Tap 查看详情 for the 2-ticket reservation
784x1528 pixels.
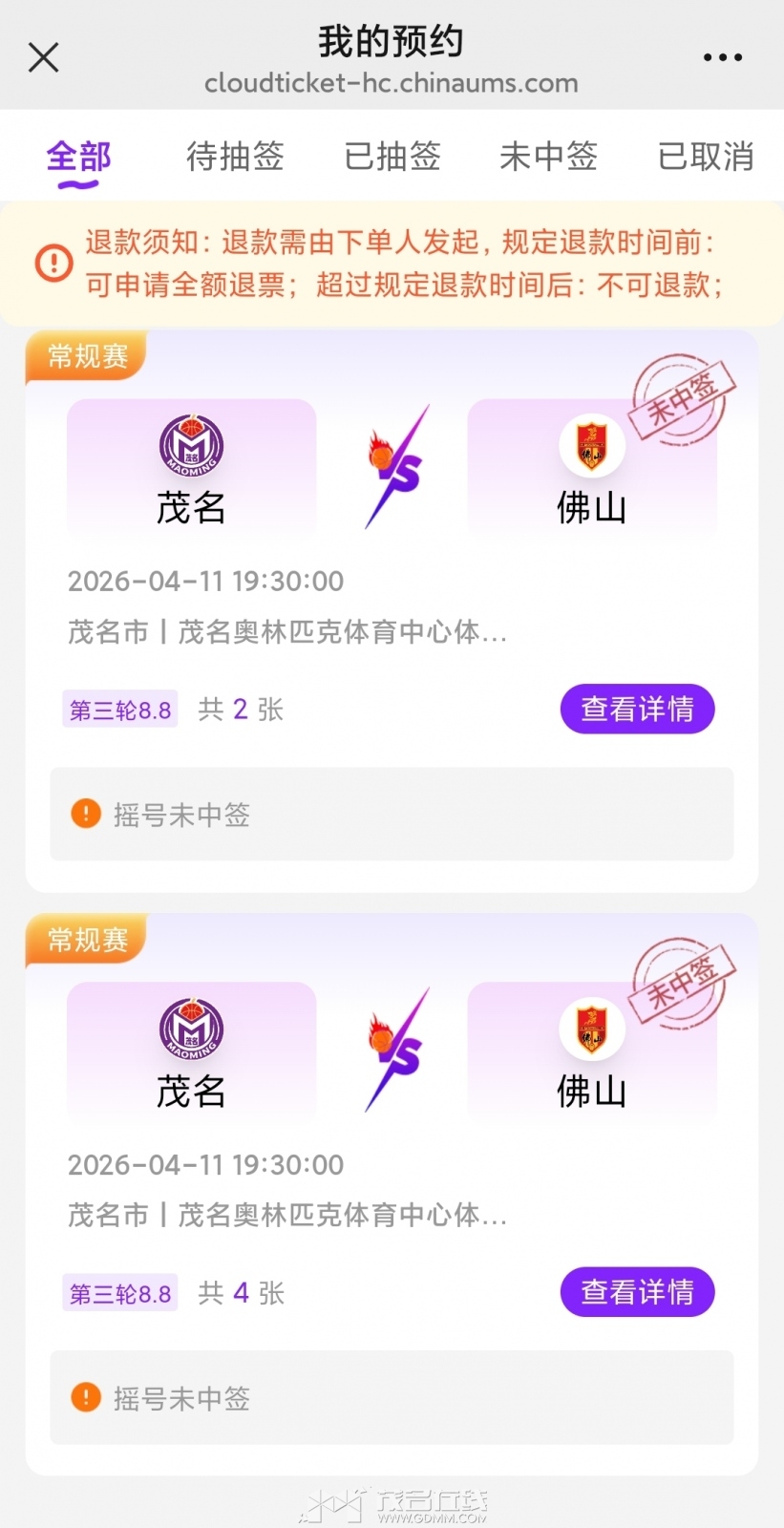(x=637, y=709)
